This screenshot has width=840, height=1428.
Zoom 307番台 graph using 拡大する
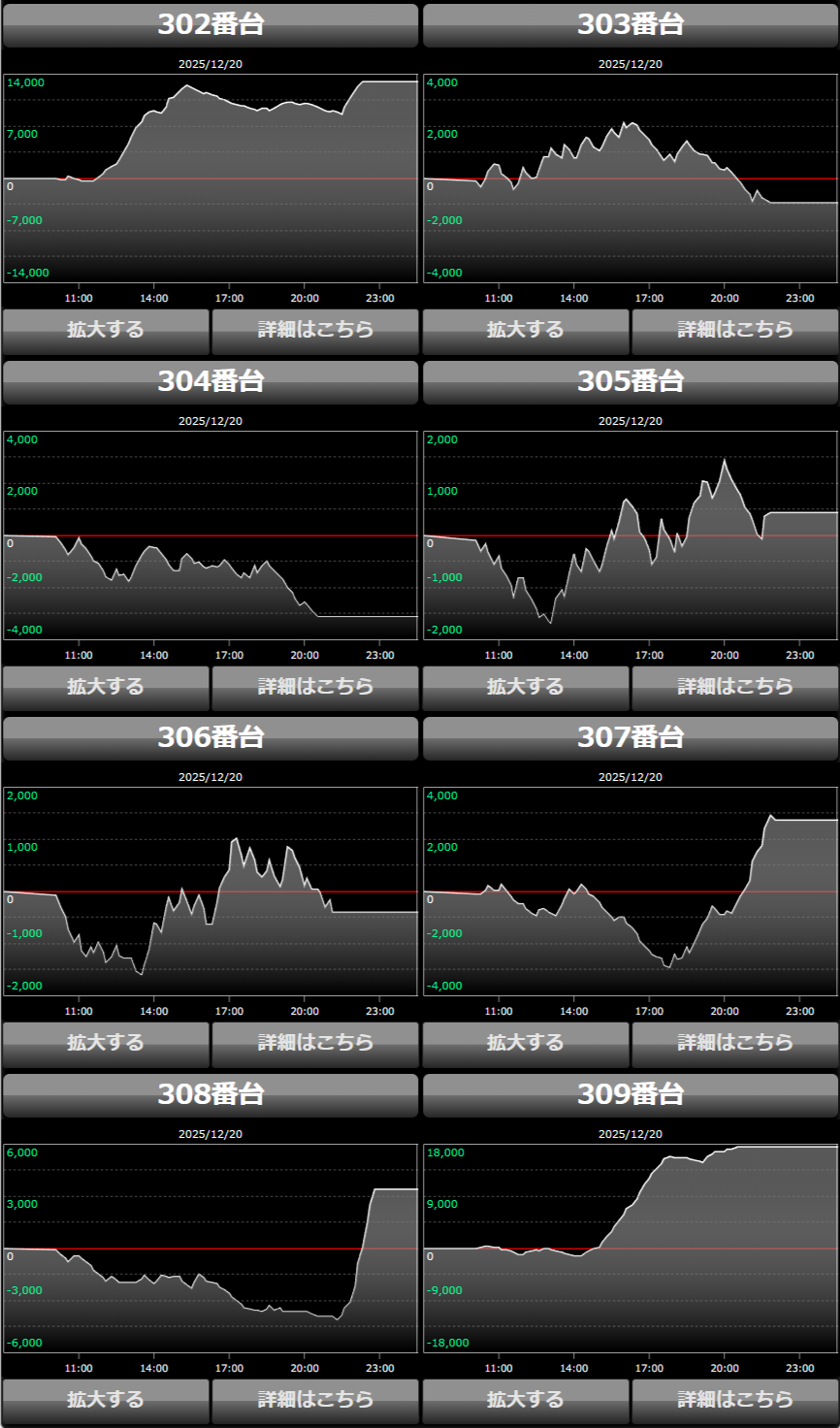[526, 1043]
